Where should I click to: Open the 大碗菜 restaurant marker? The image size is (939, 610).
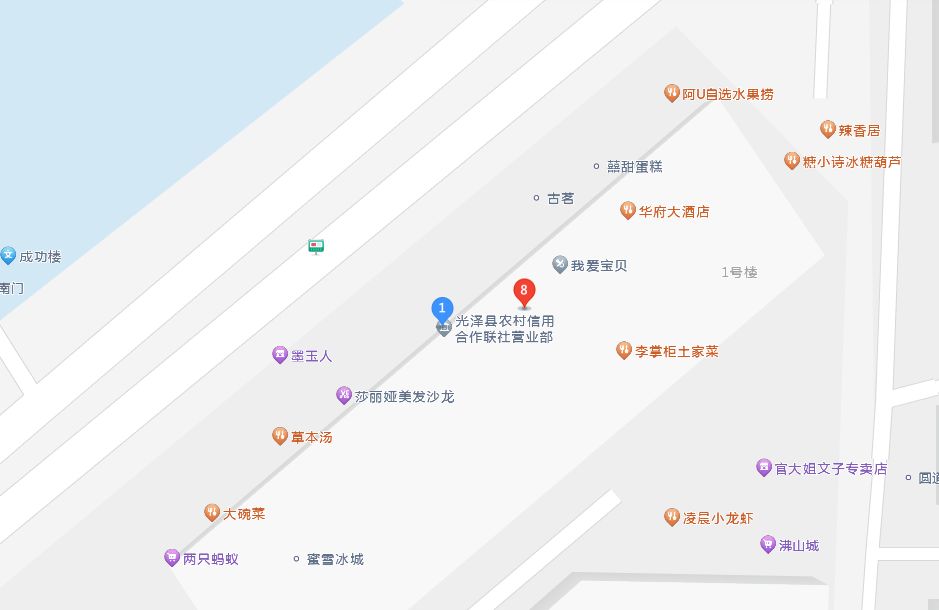coord(212,513)
